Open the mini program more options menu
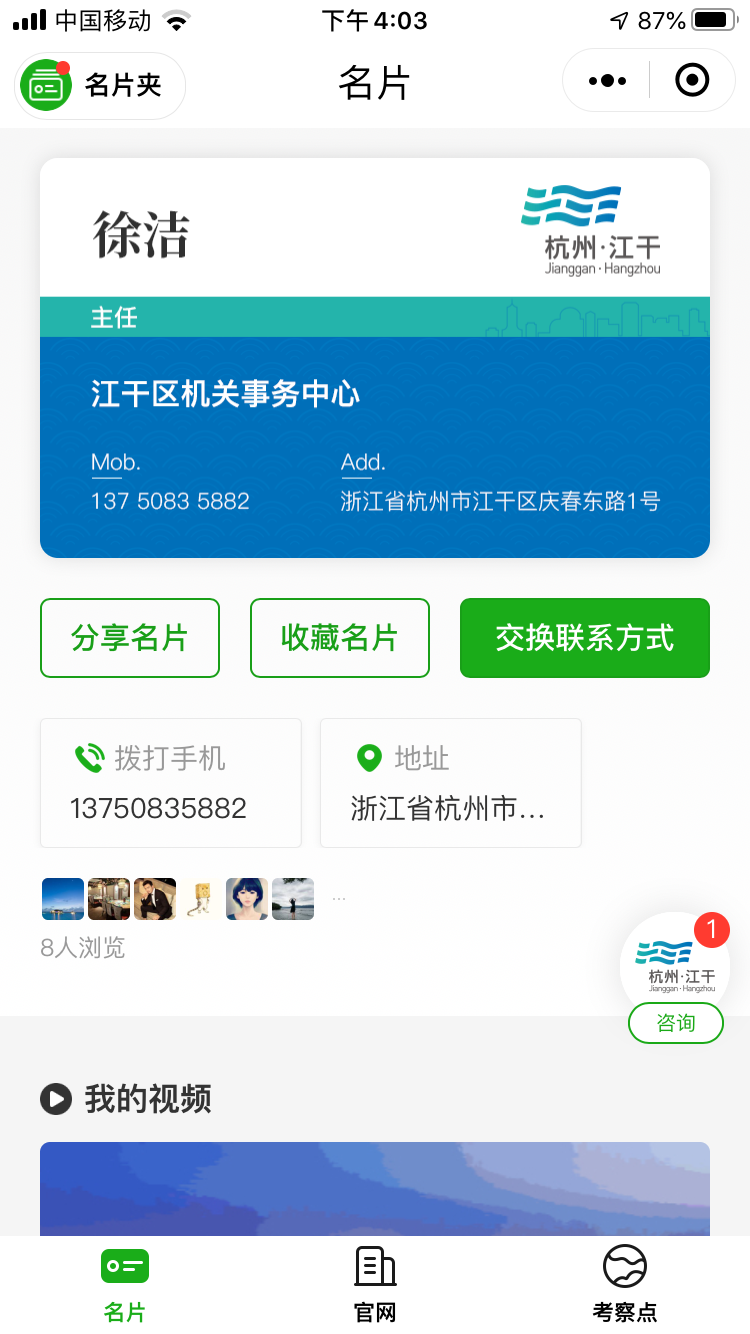Screen dimensions: 750x1334 607,81
